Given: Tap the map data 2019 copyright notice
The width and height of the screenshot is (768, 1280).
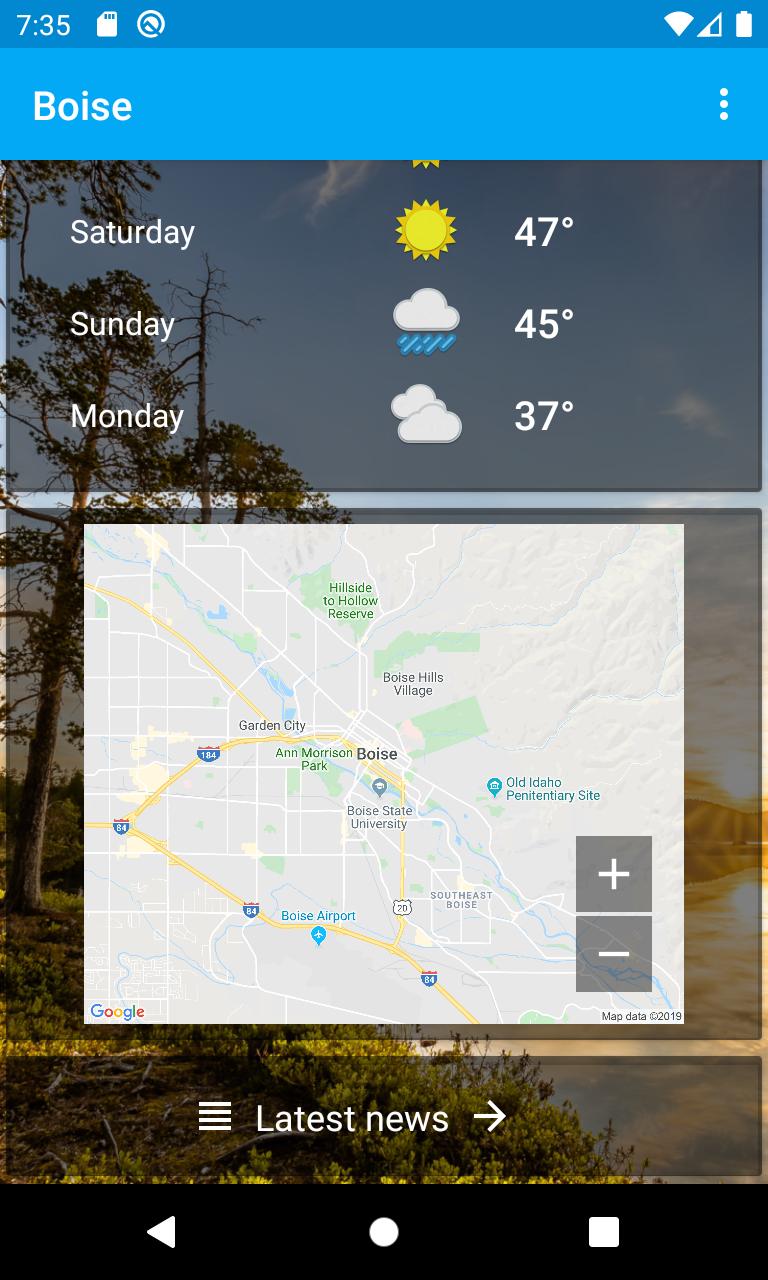Looking at the screenshot, I should [641, 1016].
